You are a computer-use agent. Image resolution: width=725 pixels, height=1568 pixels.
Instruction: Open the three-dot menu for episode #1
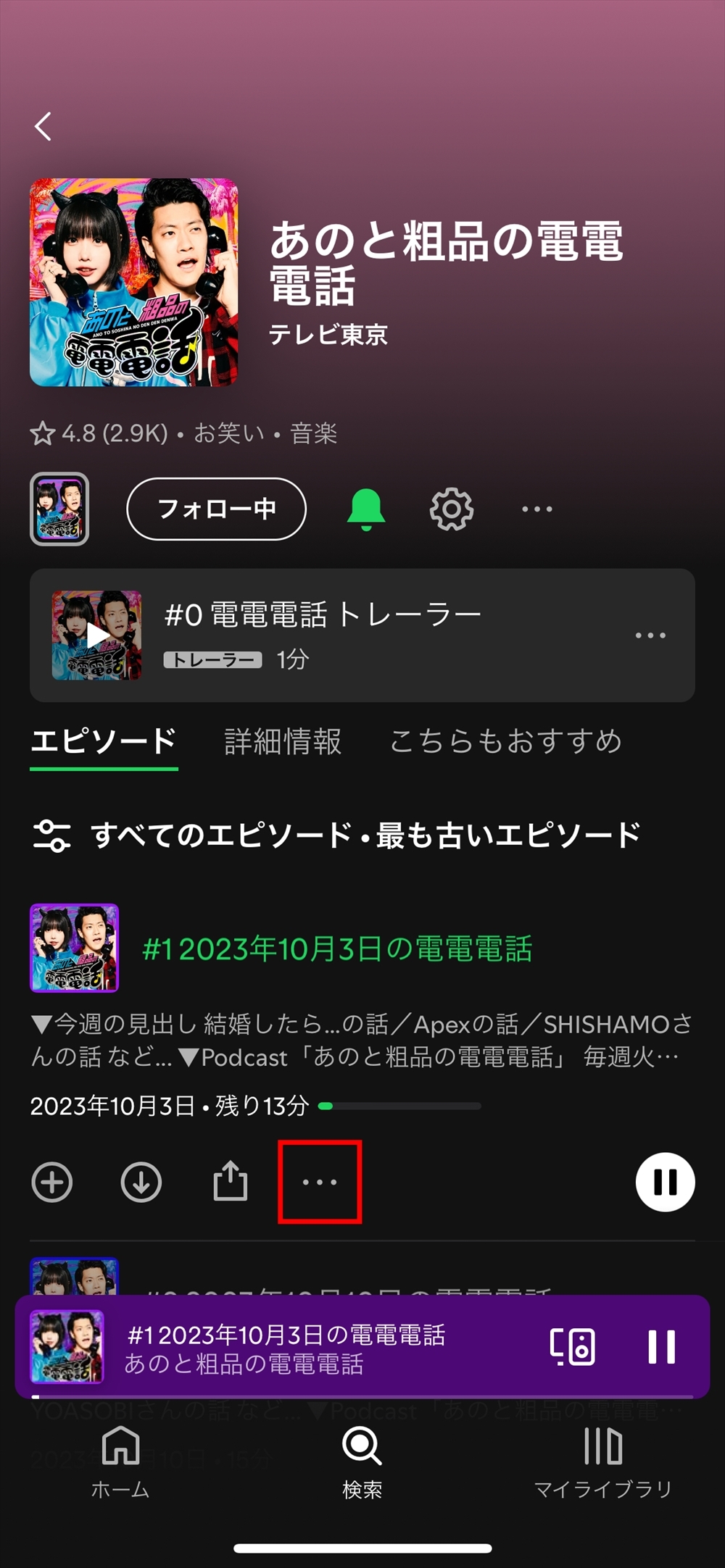tap(320, 1183)
